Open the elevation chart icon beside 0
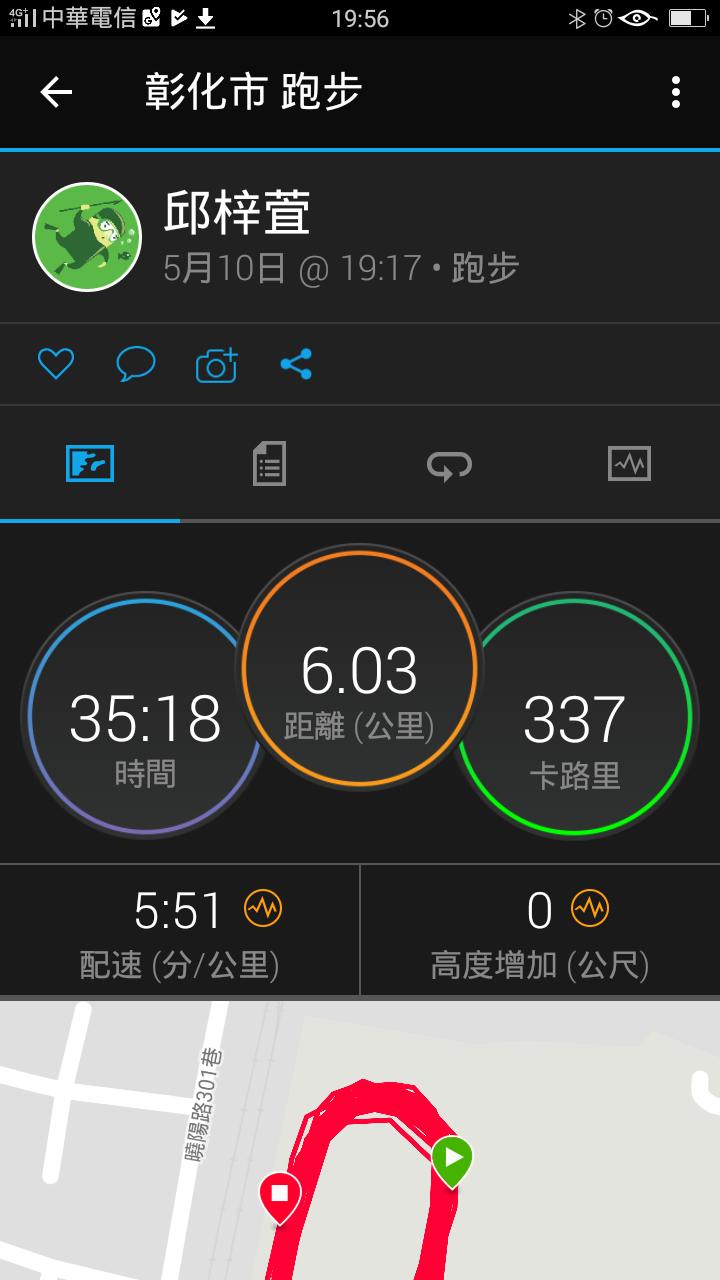 click(590, 909)
